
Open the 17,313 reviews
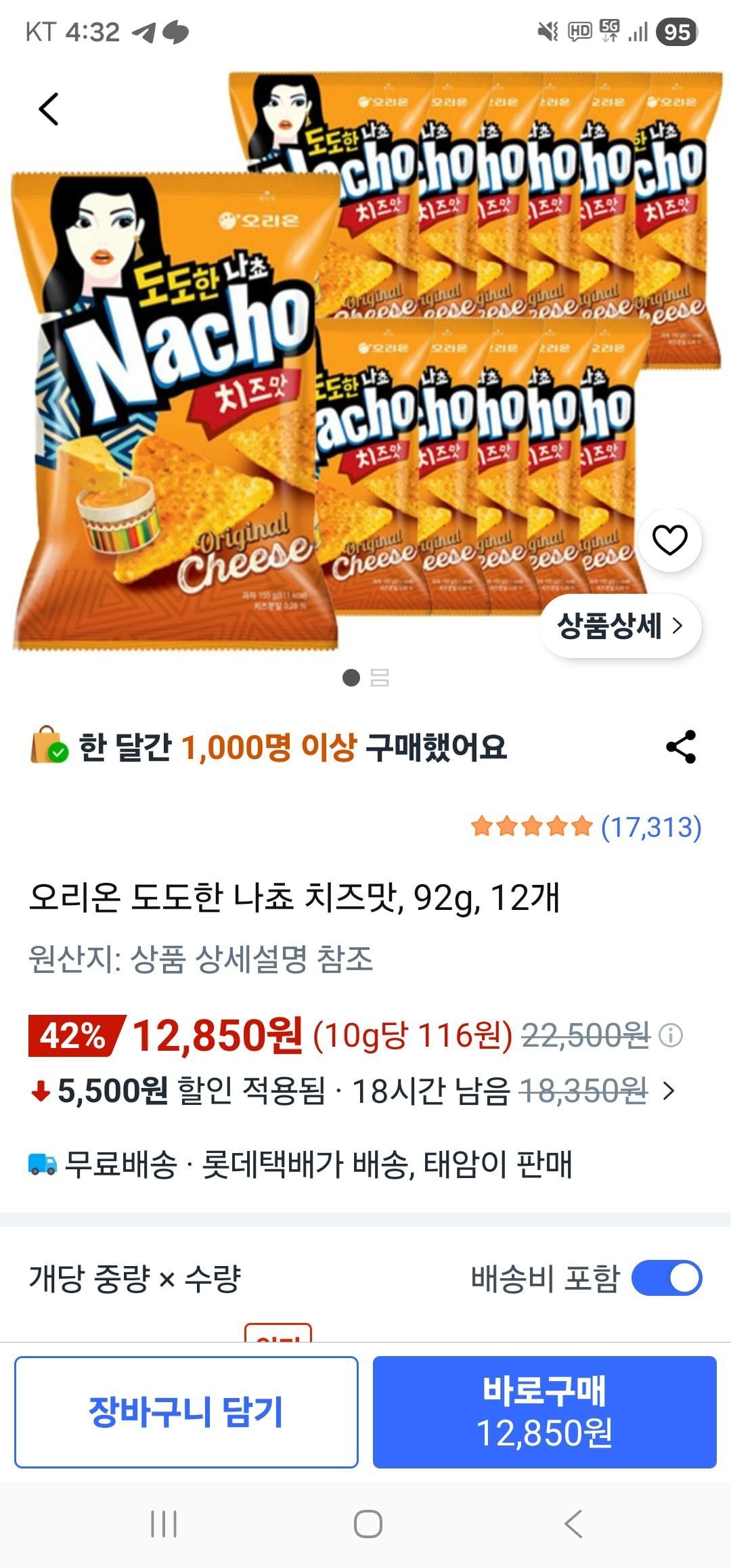tap(650, 827)
